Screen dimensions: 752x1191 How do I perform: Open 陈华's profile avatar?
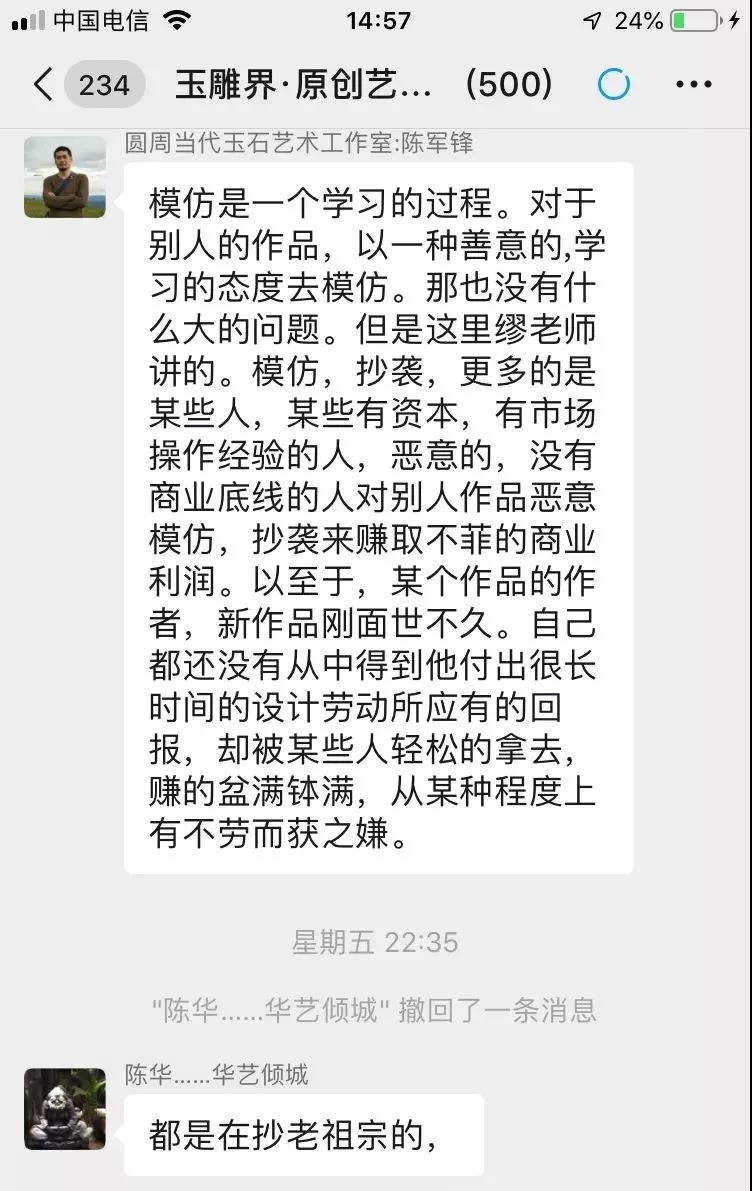point(65,1108)
